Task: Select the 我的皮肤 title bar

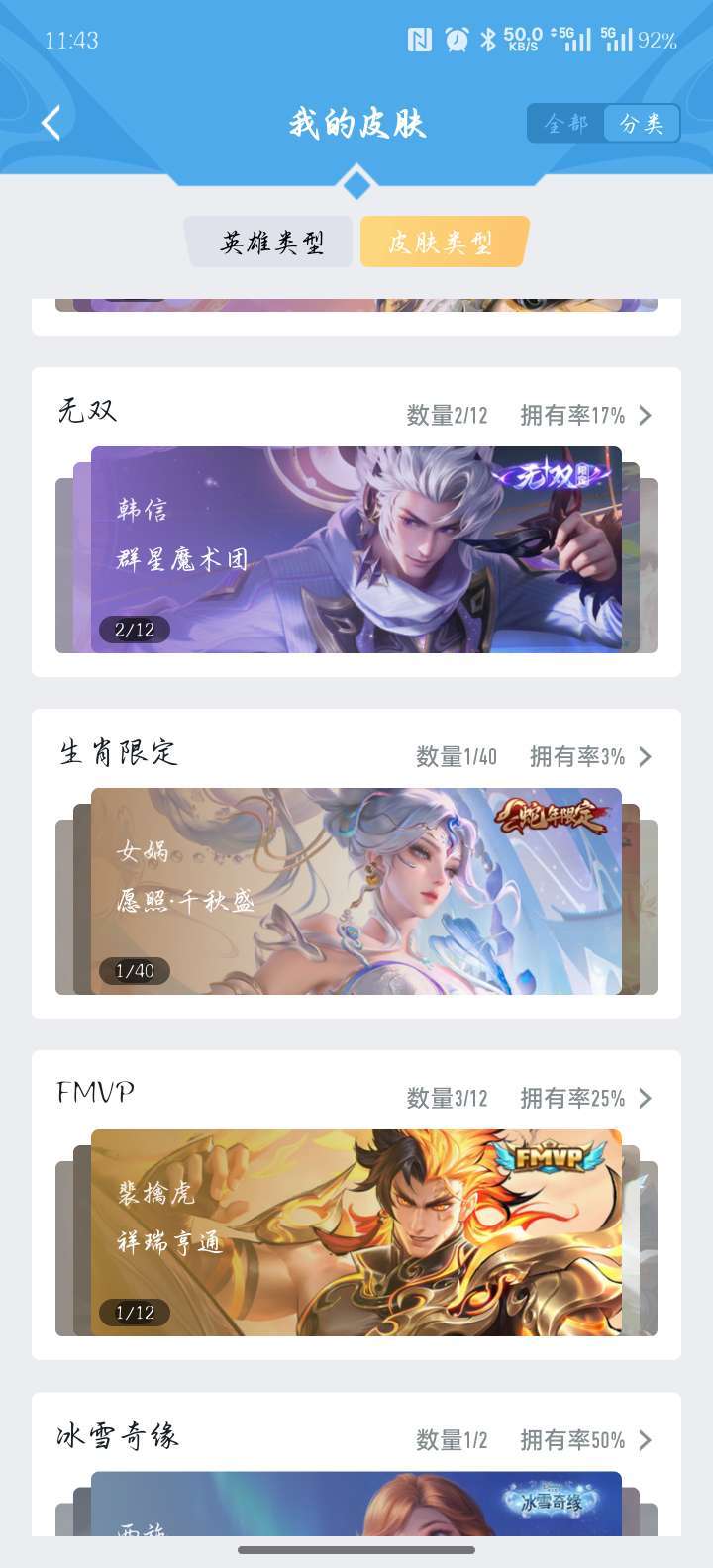Action: 356,124
